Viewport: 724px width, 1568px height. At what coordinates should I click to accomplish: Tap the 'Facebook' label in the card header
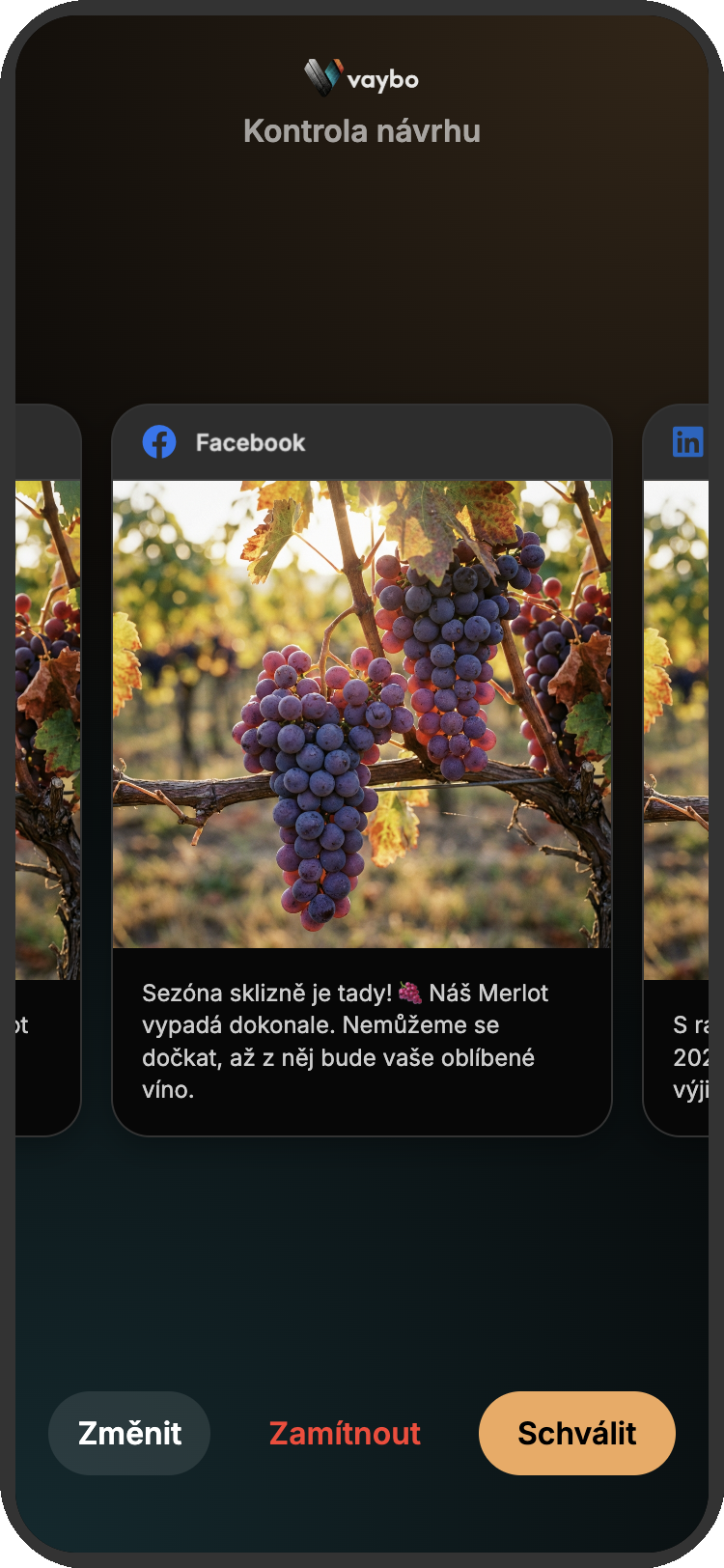(251, 442)
